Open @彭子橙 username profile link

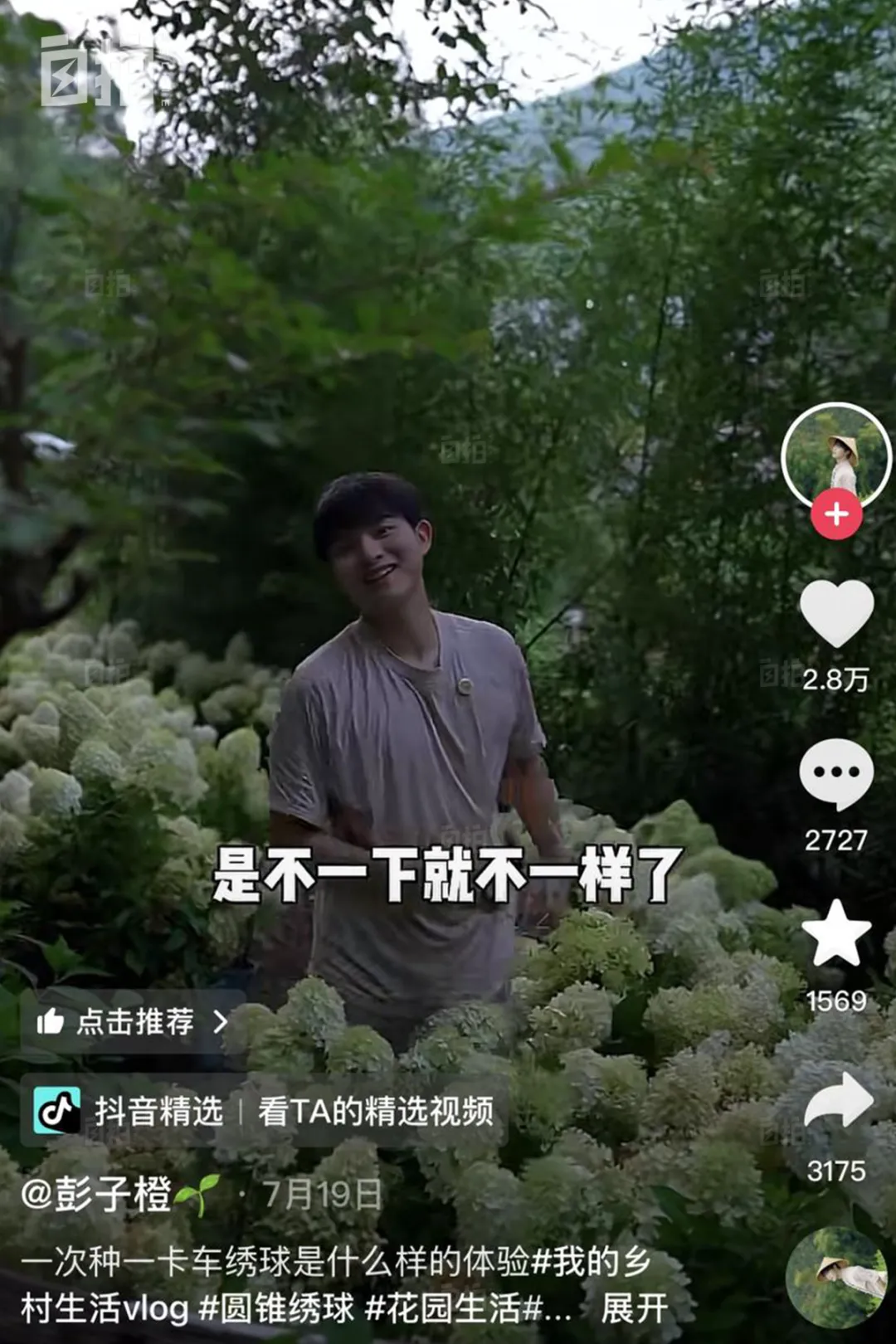tap(96, 1195)
